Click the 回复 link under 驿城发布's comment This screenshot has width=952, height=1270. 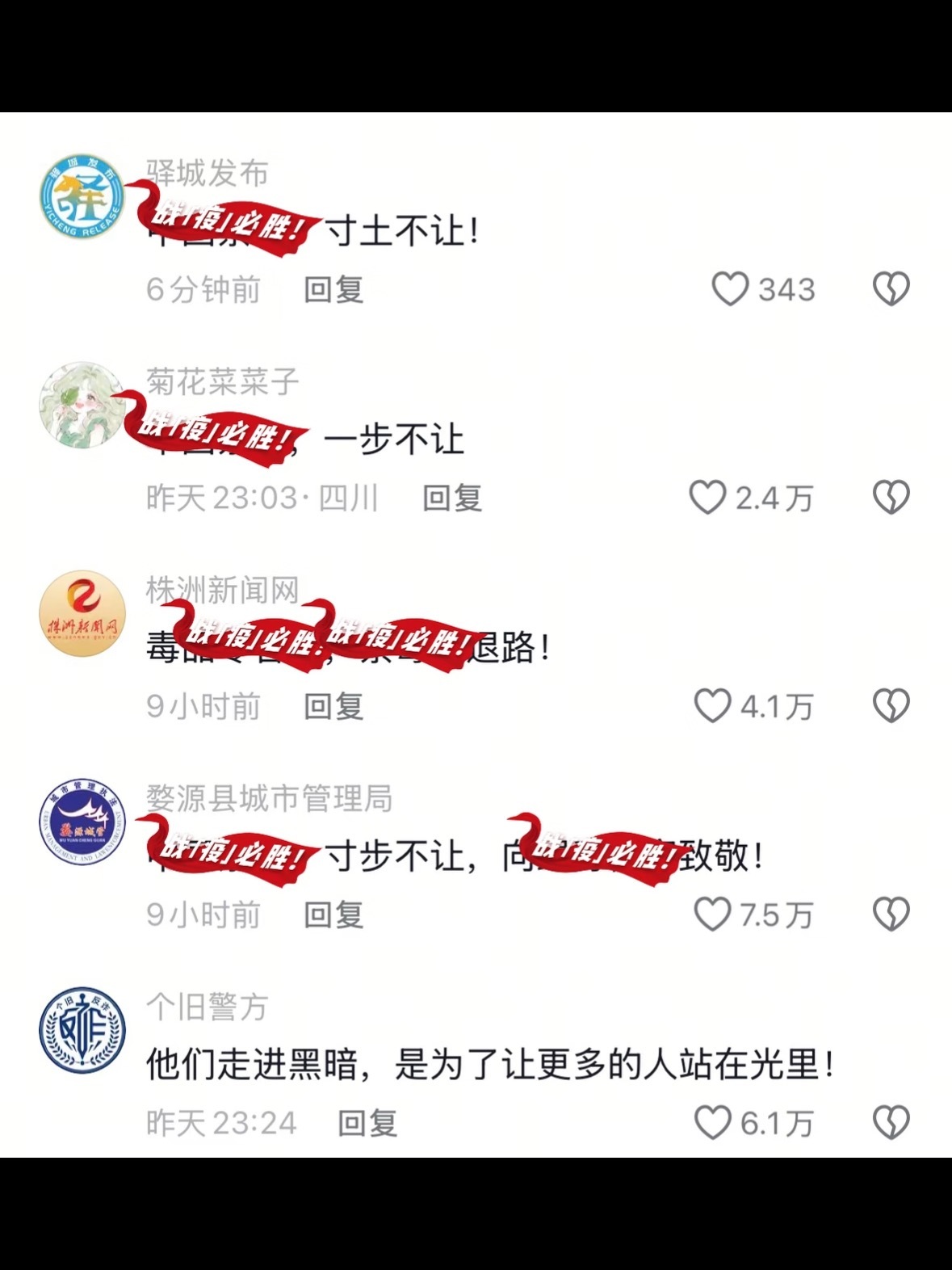click(333, 291)
